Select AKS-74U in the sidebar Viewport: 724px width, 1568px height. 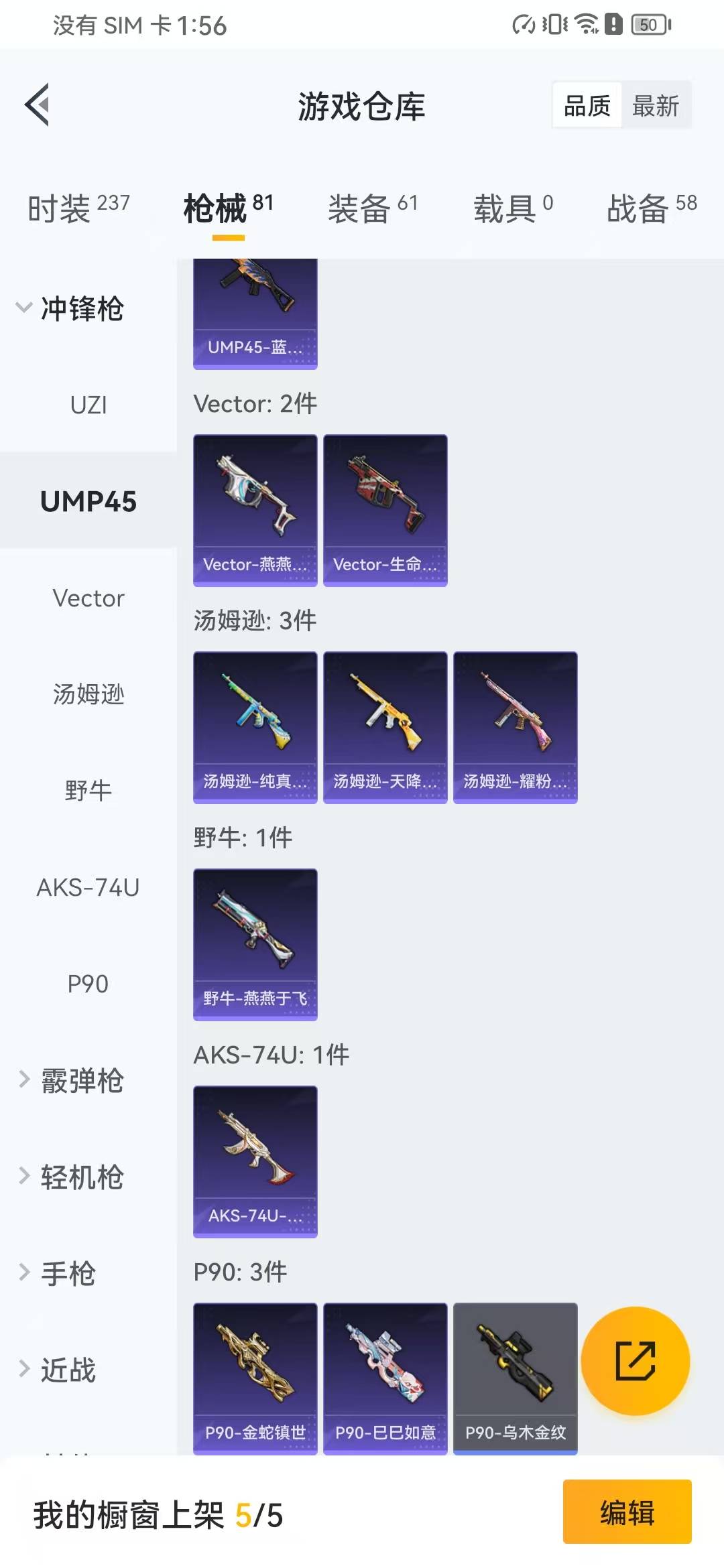click(88, 887)
